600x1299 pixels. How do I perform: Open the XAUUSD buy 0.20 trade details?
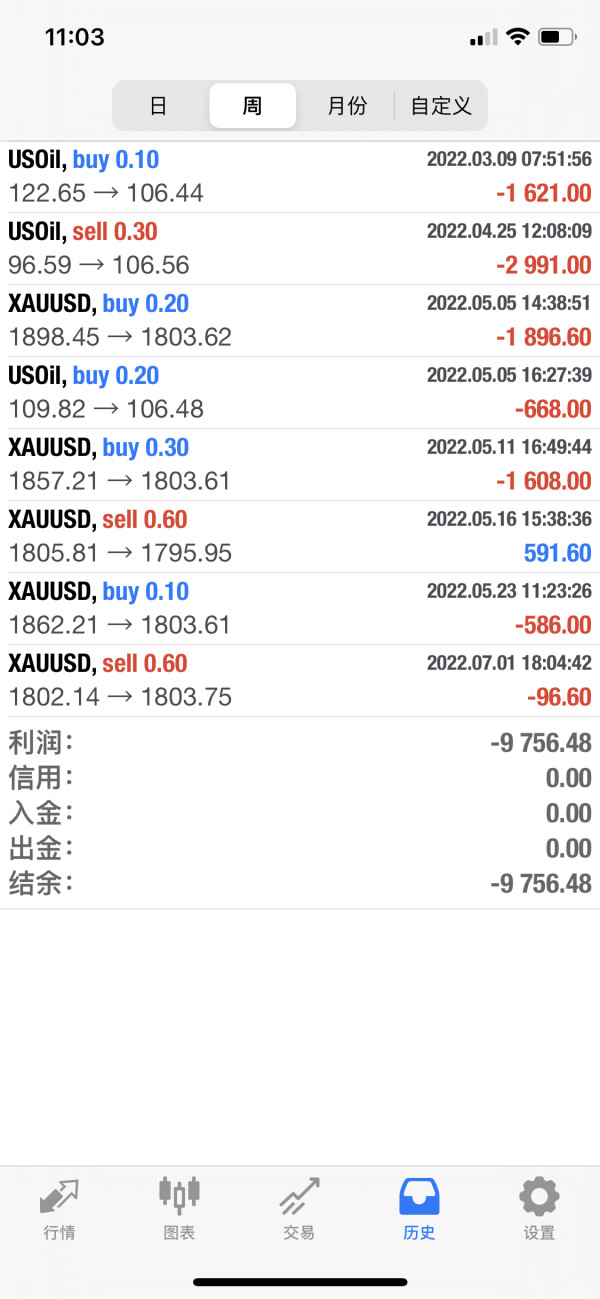300,321
